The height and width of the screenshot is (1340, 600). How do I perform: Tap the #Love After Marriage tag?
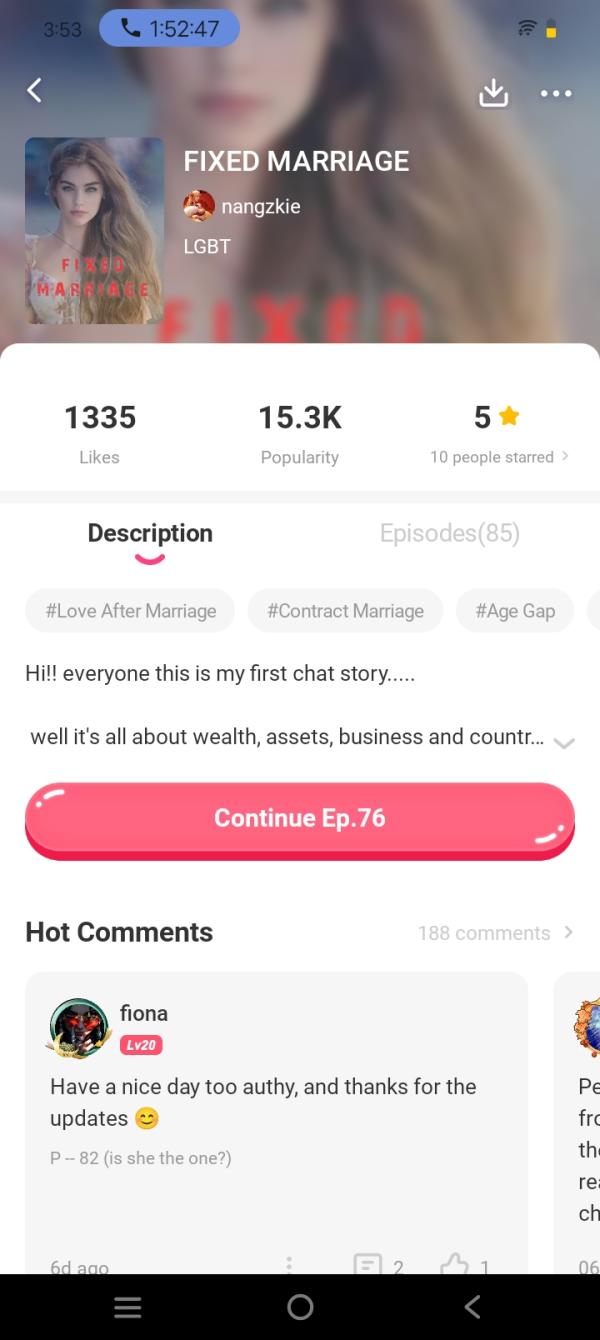[130, 611]
